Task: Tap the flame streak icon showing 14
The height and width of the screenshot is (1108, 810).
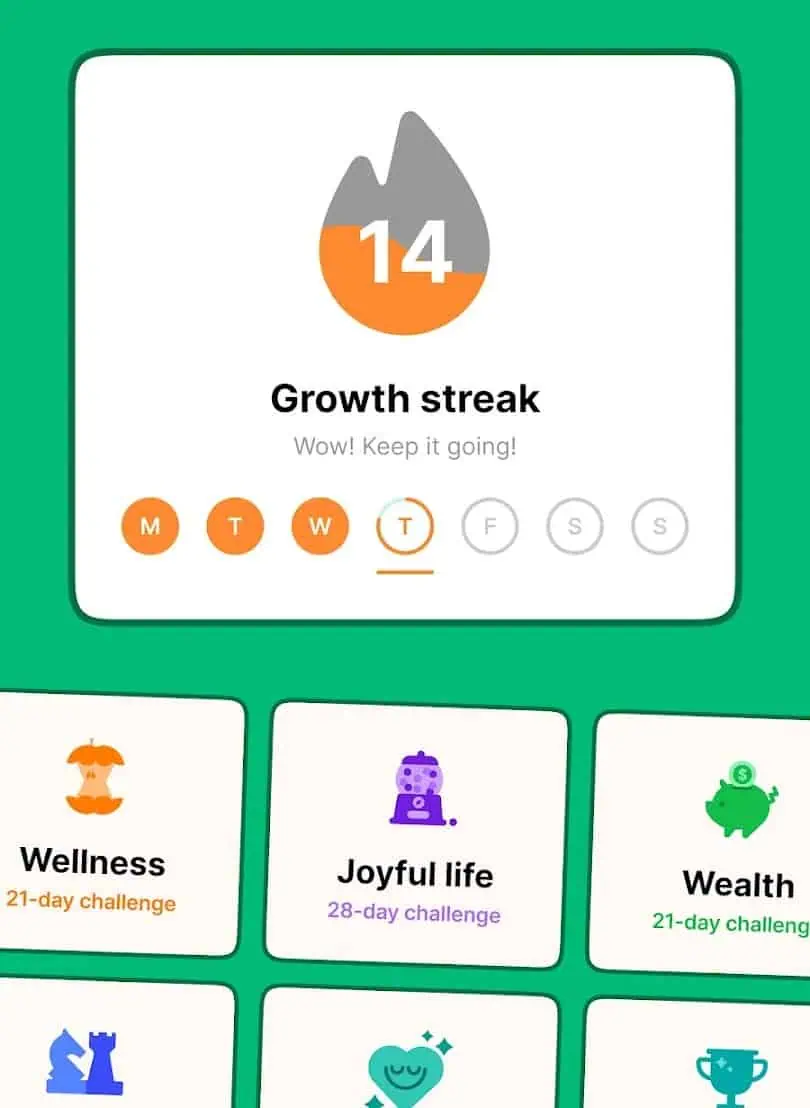Action: pos(404,220)
